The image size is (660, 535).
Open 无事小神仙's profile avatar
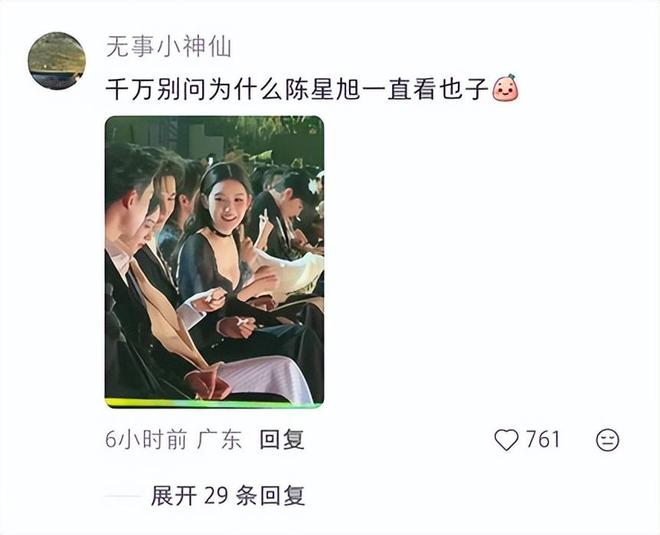tap(56, 60)
